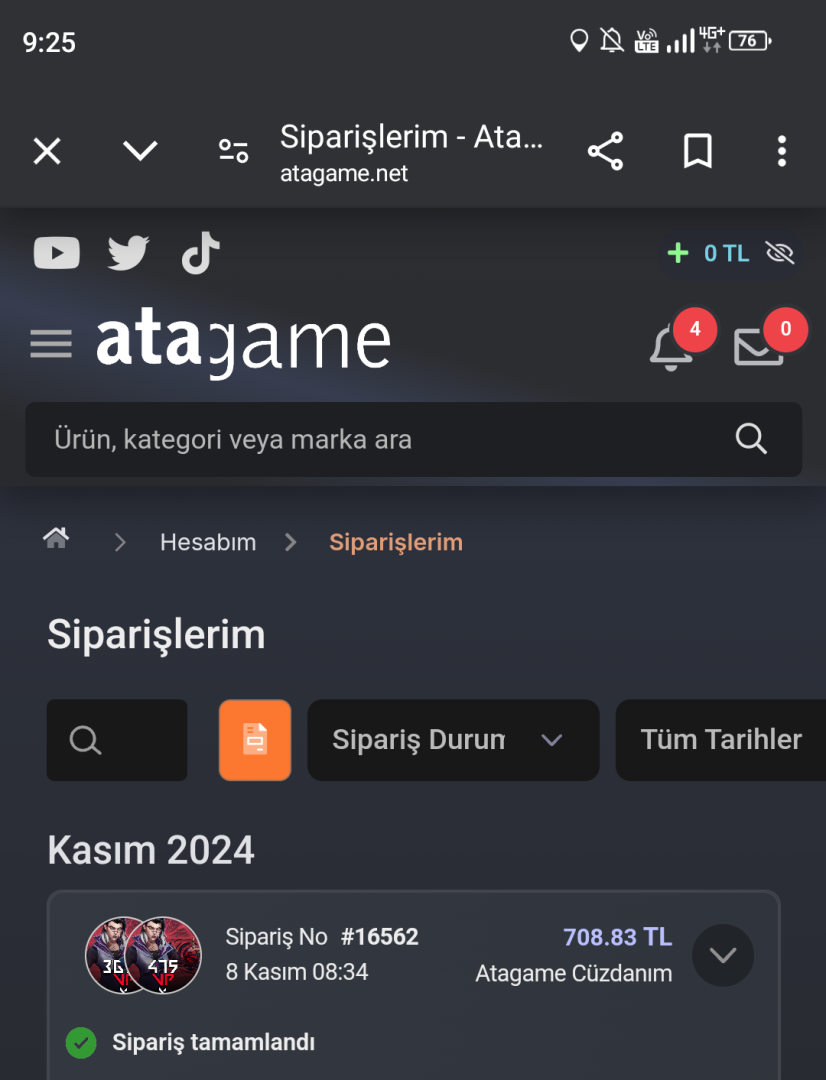
Task: Bookmark this page
Action: pos(697,151)
